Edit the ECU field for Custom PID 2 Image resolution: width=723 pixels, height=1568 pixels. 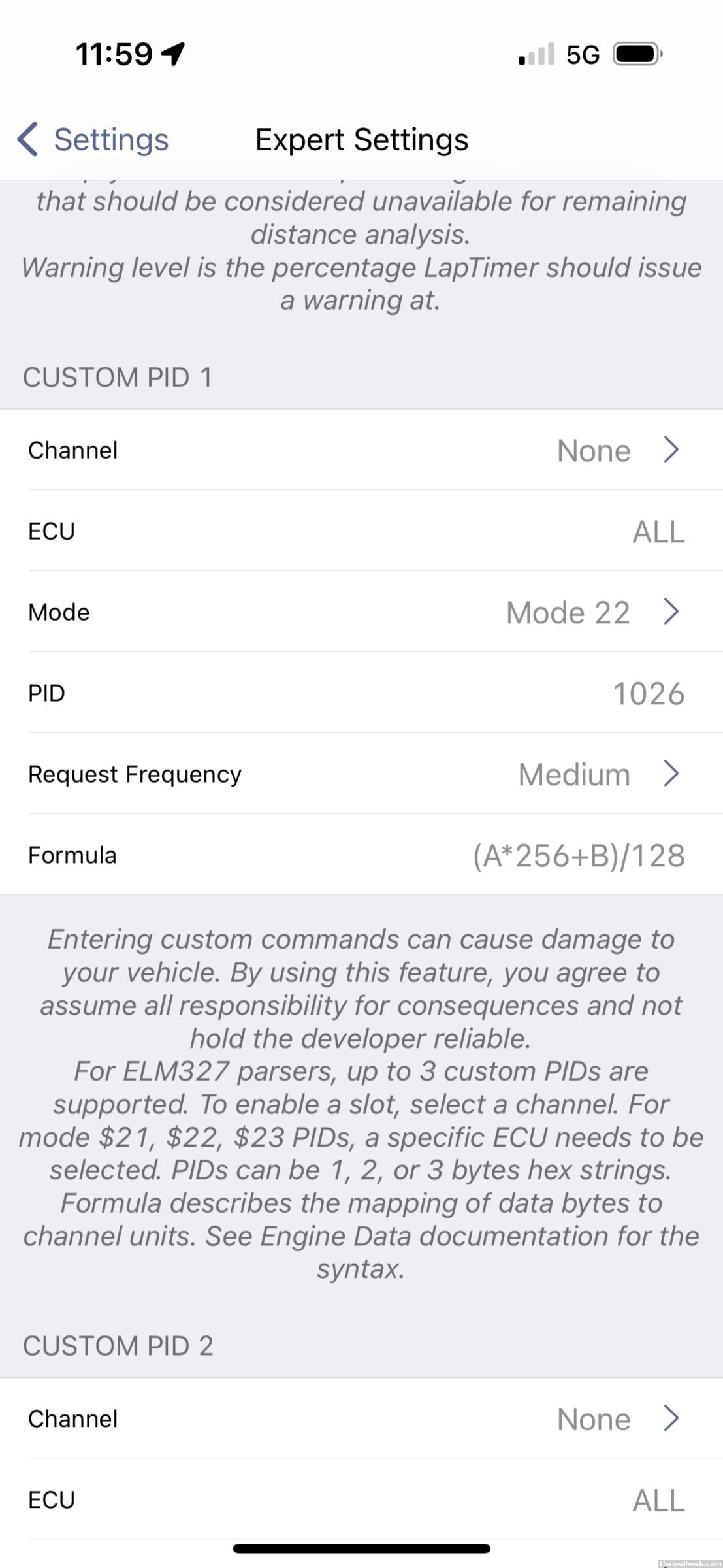coord(657,1499)
